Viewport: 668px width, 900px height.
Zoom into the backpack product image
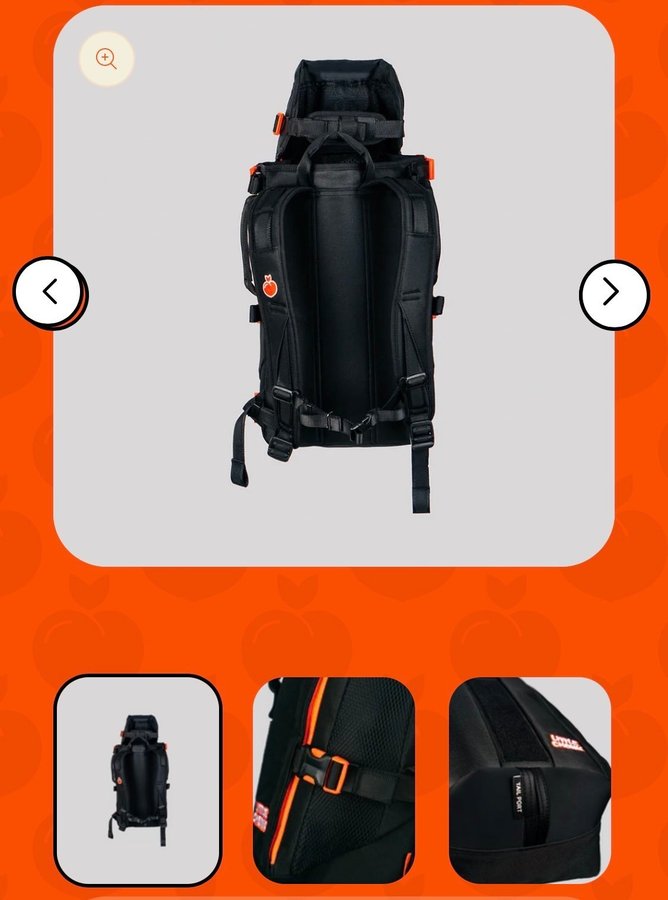click(x=106, y=59)
